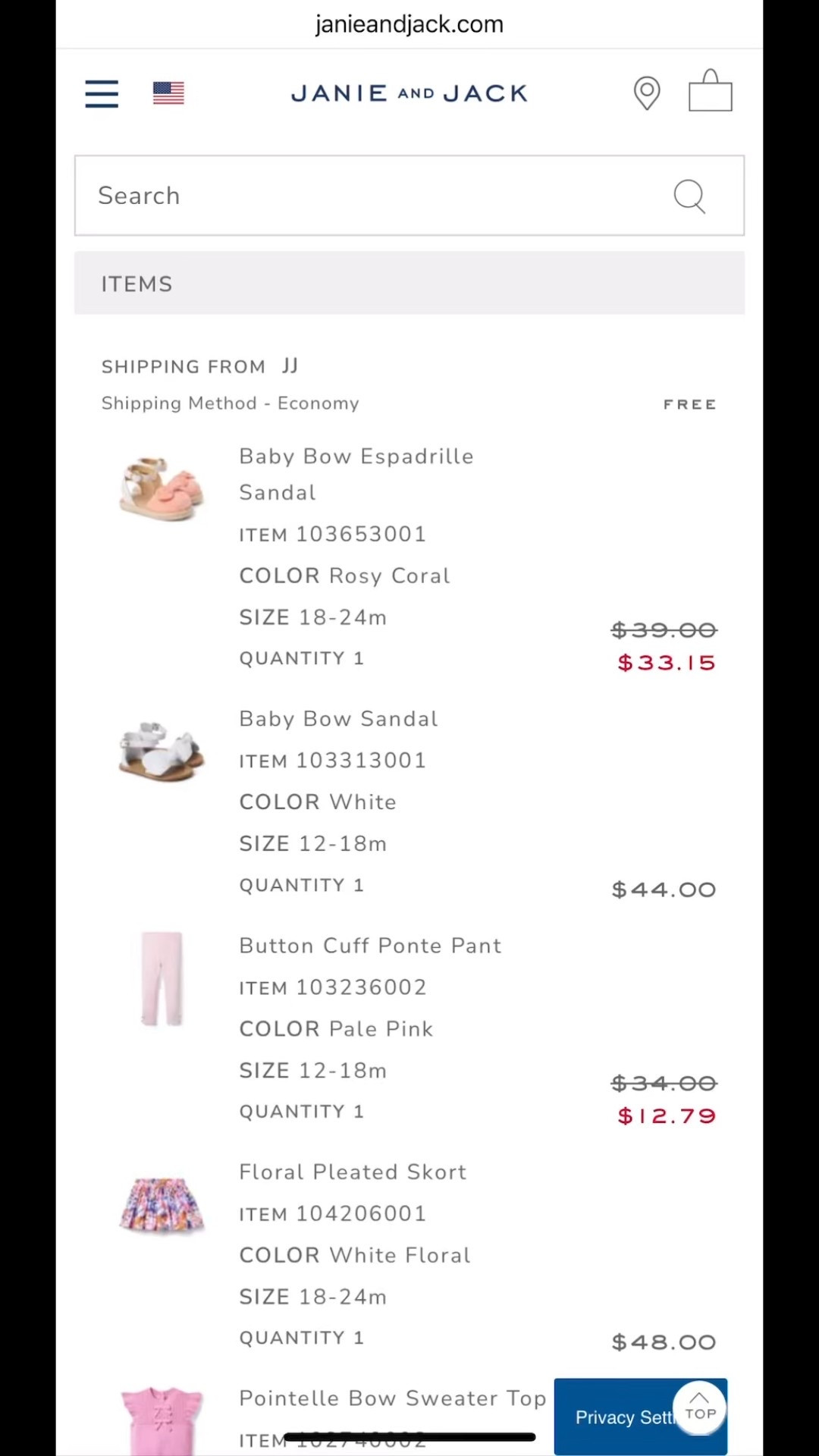Image resolution: width=819 pixels, height=1456 pixels.
Task: Open the store locator pin icon
Action: pos(646,93)
